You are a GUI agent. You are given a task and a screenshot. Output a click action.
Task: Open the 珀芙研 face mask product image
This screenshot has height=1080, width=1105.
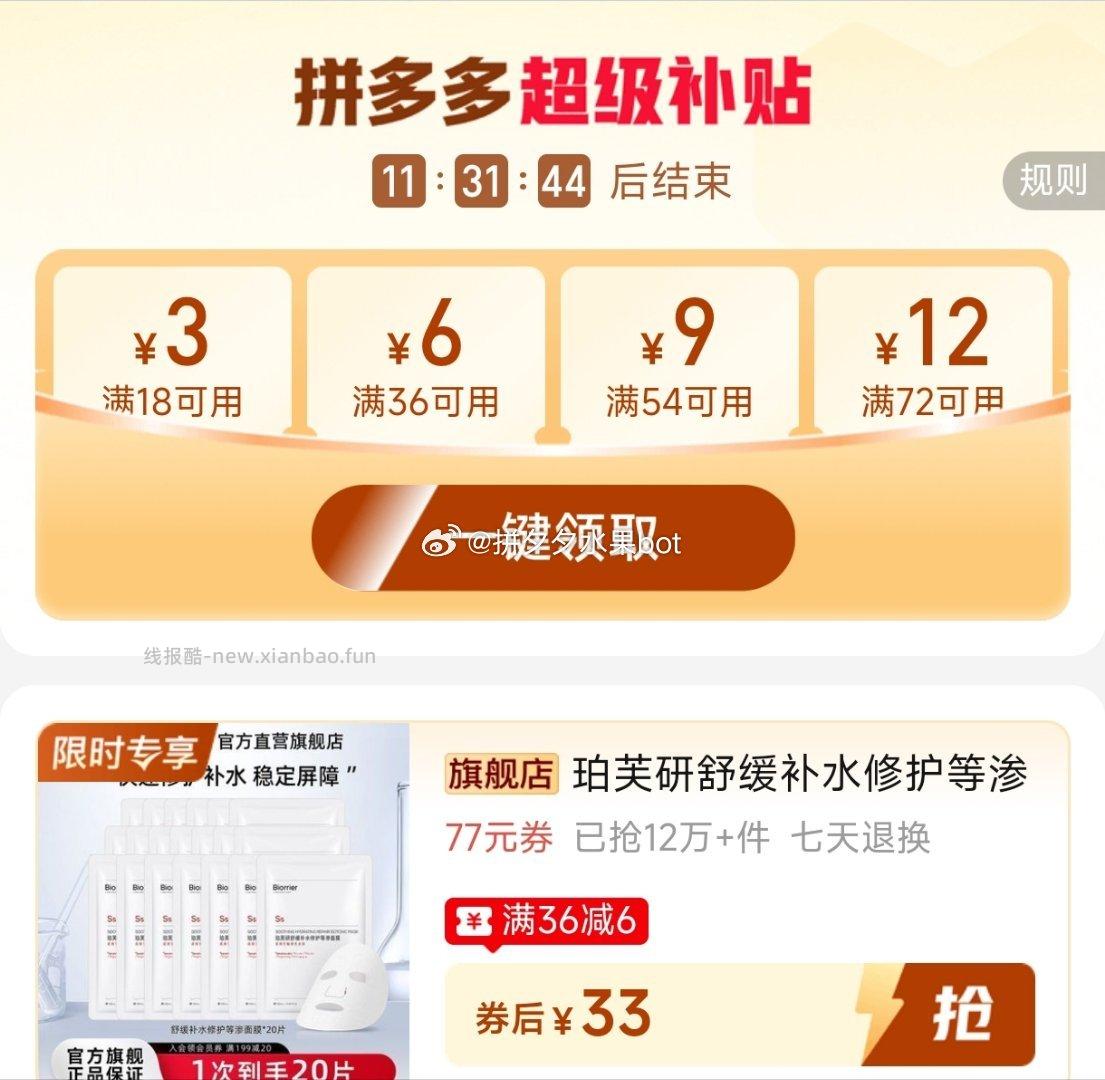[x=224, y=900]
